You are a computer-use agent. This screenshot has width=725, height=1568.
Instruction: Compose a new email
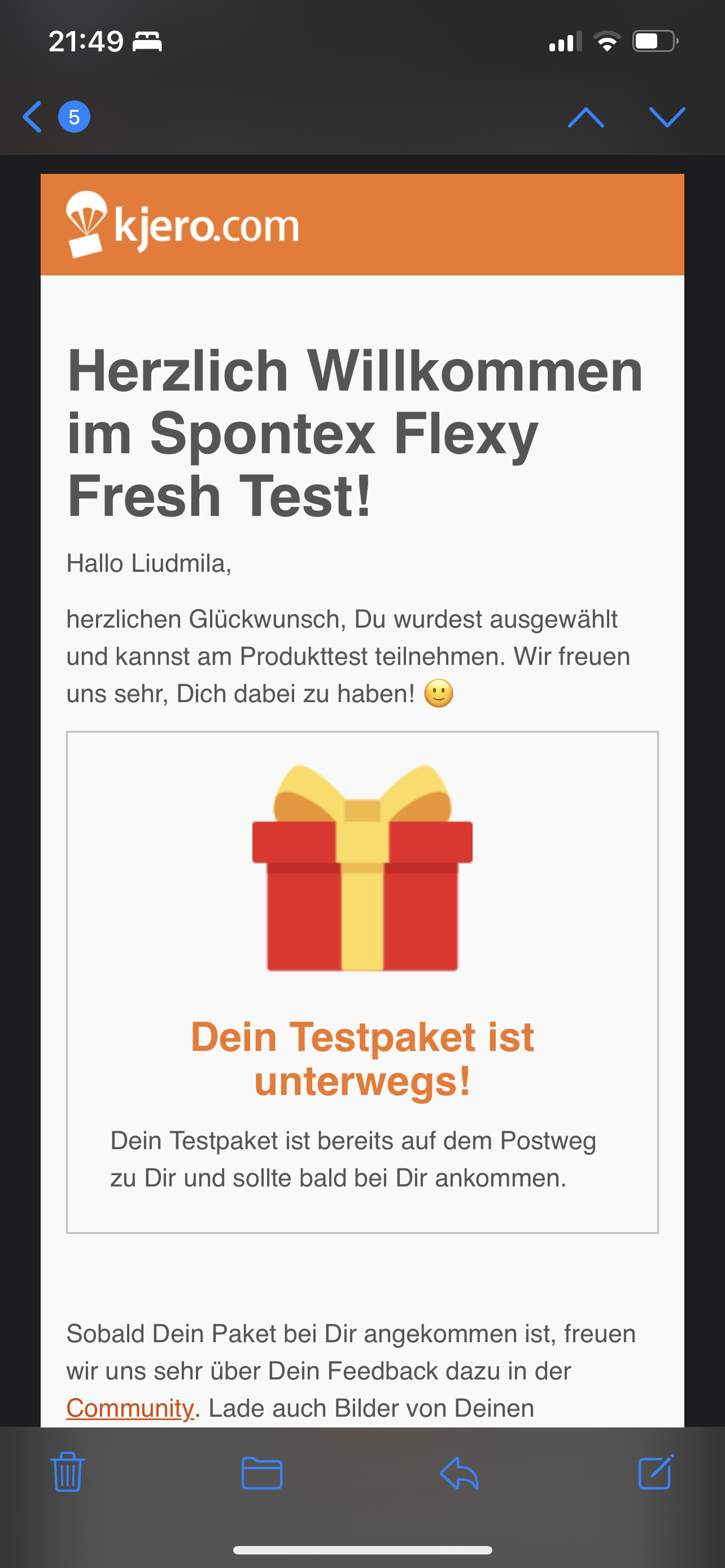[656, 1472]
